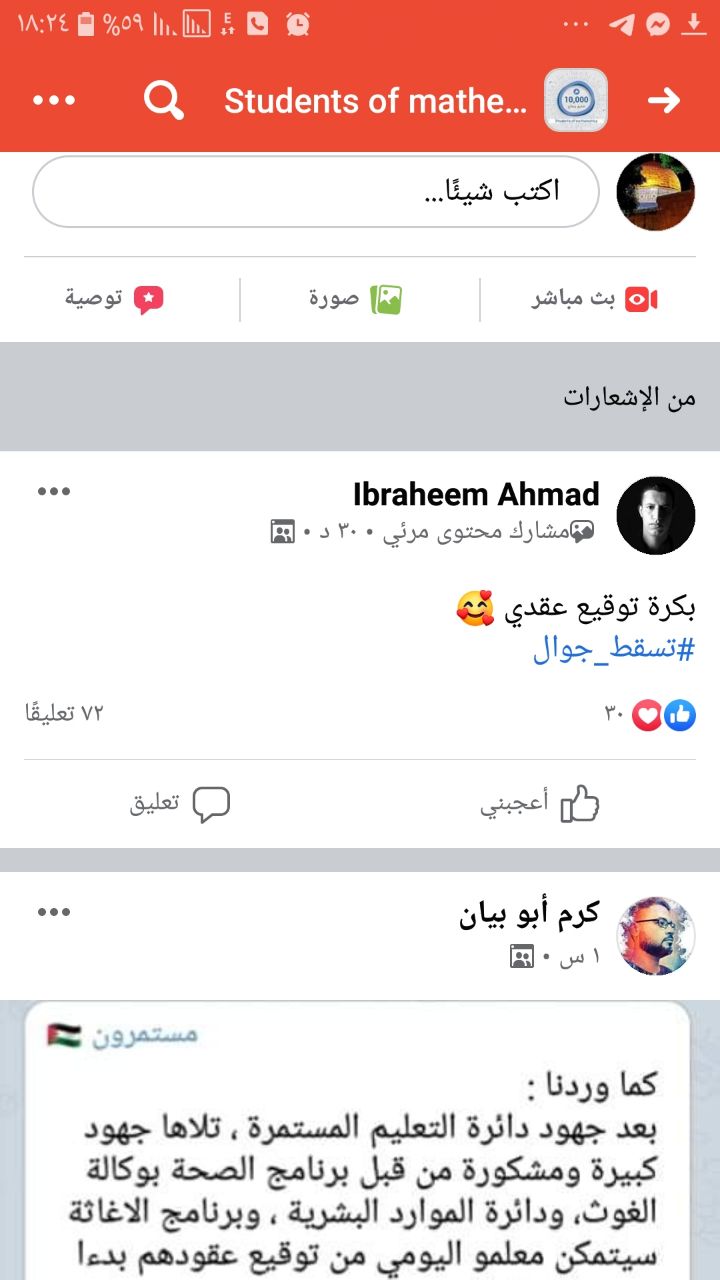Open options menu on Ibraheem Ahmad's post

[54, 491]
